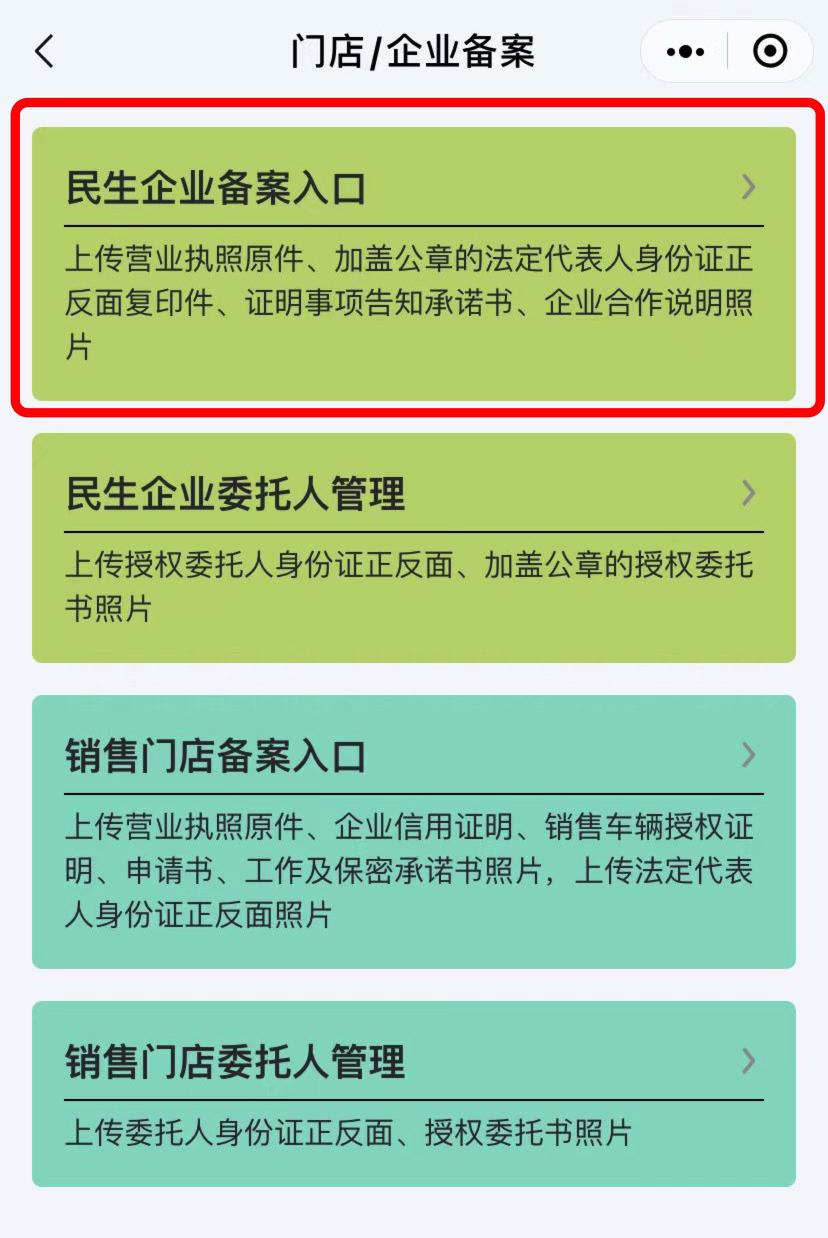Open 民生企业备案入口
This screenshot has height=1238, width=828.
413,264
